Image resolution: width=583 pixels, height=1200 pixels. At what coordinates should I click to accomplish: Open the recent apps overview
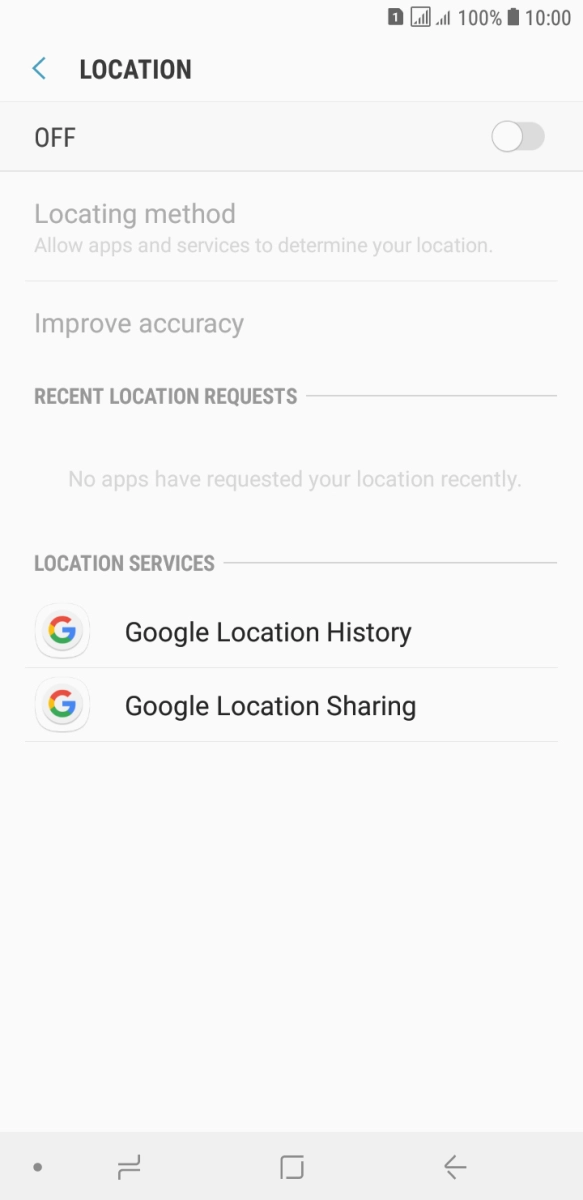coord(129,1166)
